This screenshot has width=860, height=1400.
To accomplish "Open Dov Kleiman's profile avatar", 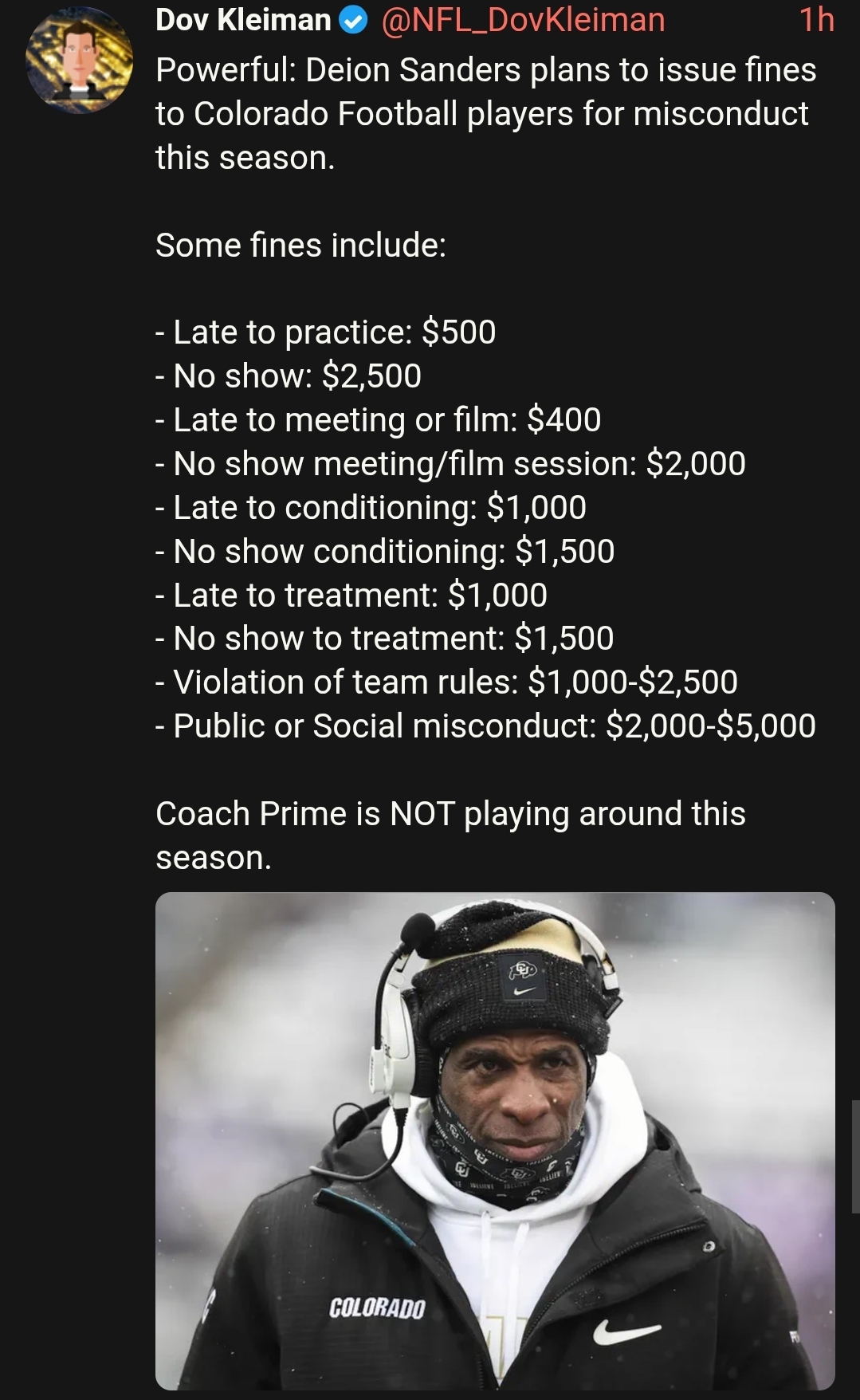I will coord(79,61).
